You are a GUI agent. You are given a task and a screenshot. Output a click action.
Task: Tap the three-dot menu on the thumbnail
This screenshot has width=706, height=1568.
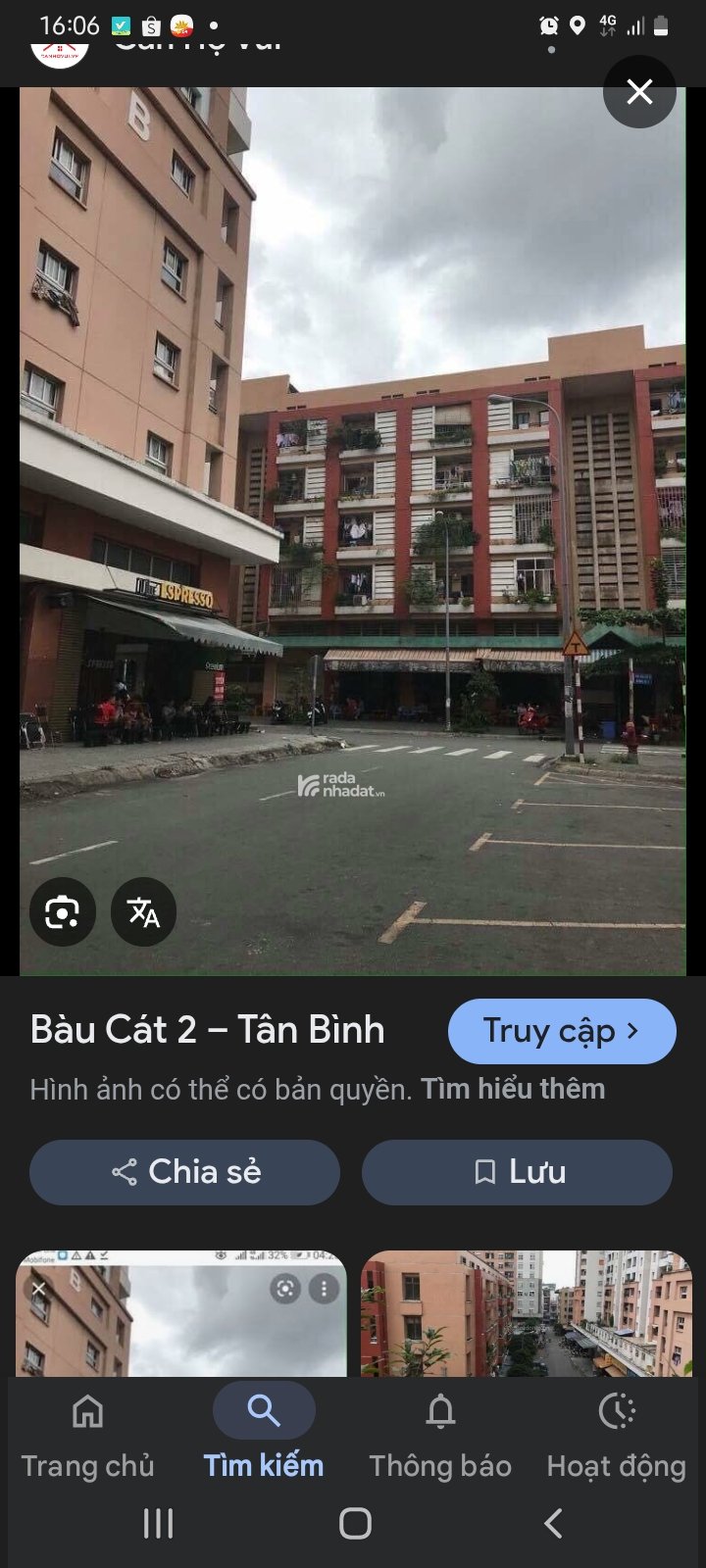pyautogui.click(x=324, y=1290)
